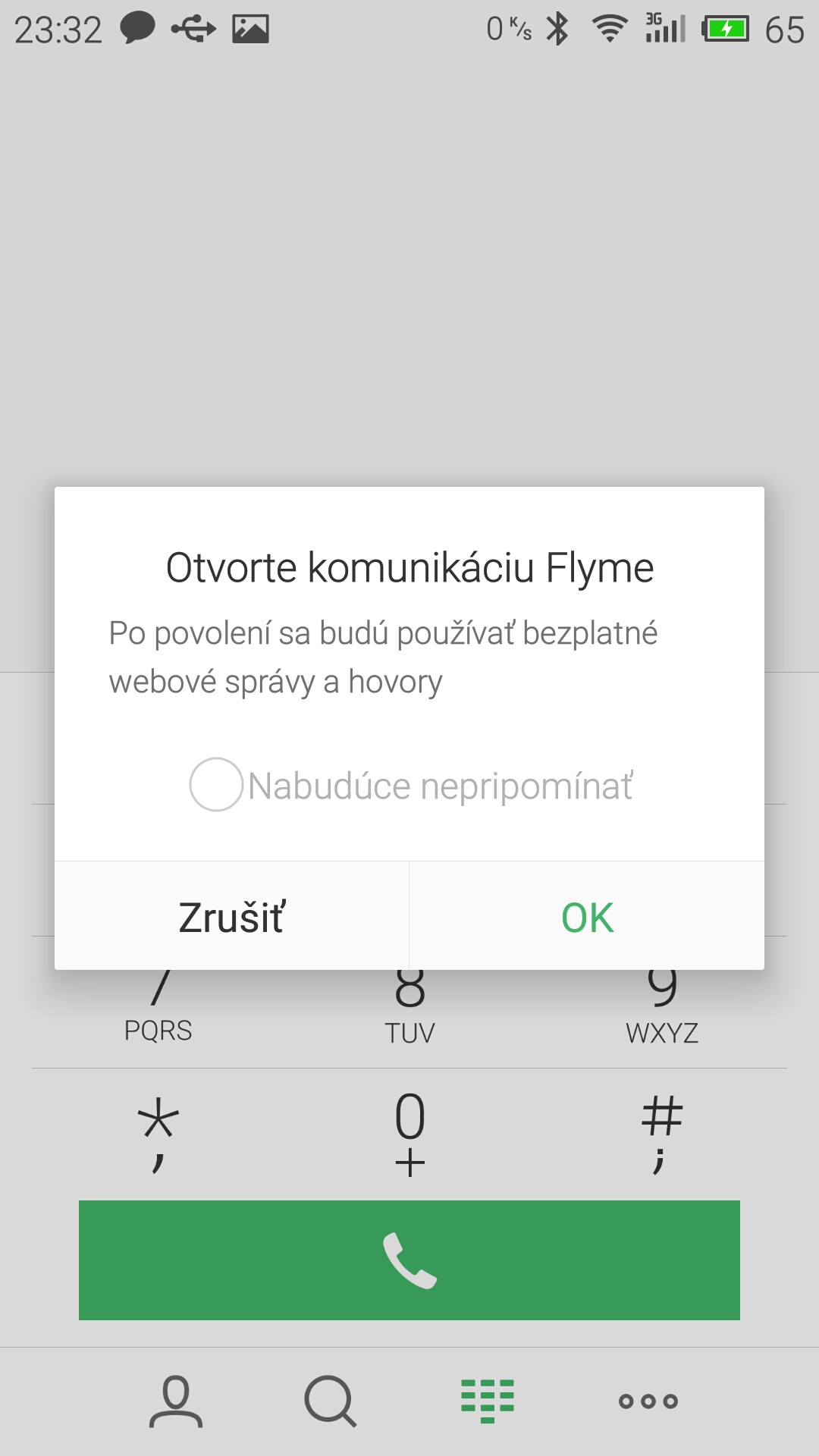Screen dimensions: 819x1456
Task: Tap the hash key on the dial pad
Action: click(x=661, y=1131)
